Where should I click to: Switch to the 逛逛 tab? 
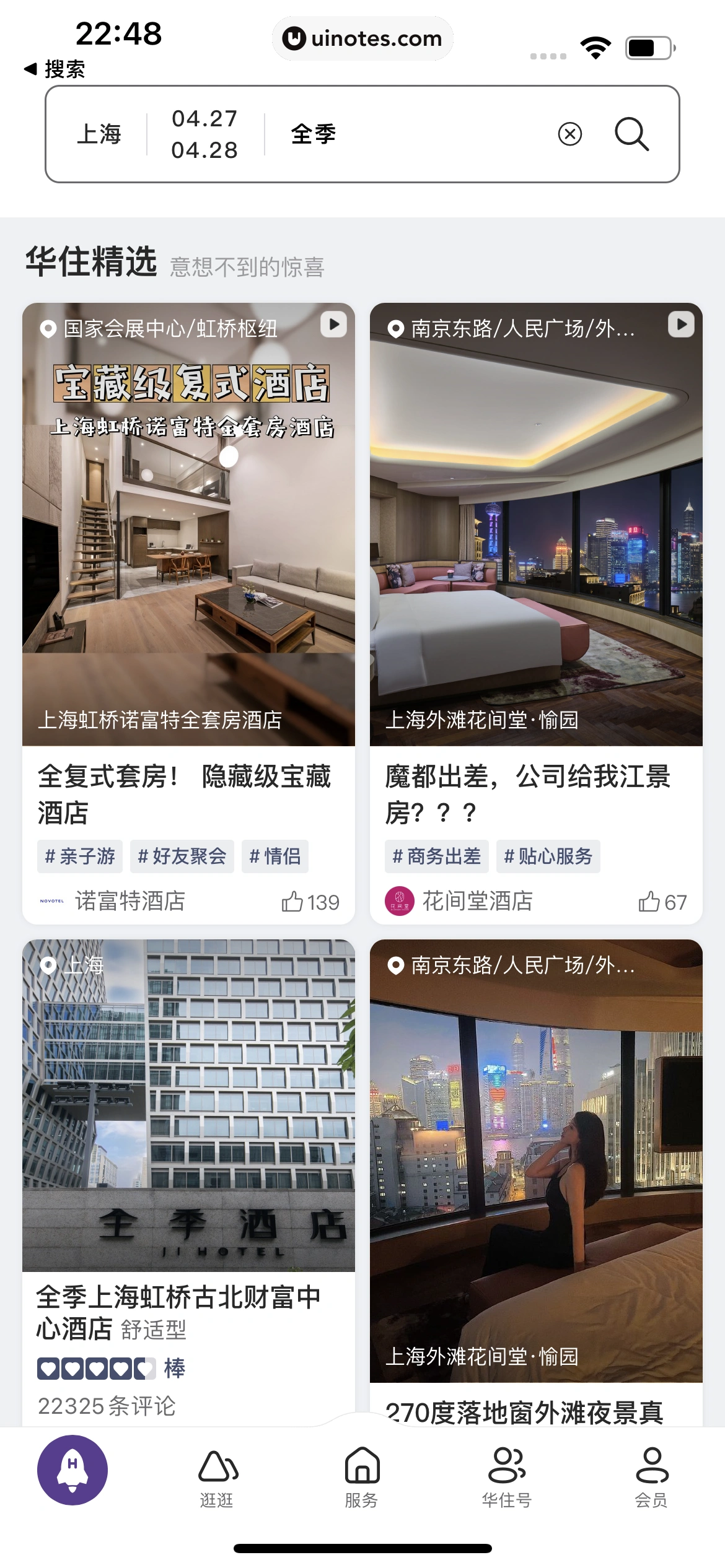click(x=217, y=1478)
